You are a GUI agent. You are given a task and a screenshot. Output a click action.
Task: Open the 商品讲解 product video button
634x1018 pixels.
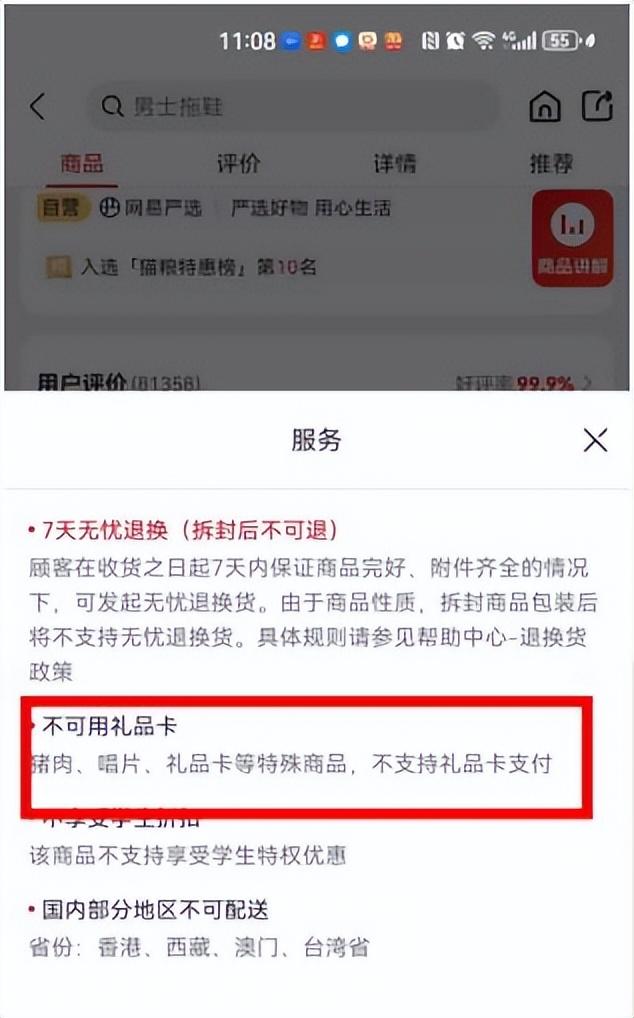(x=572, y=238)
